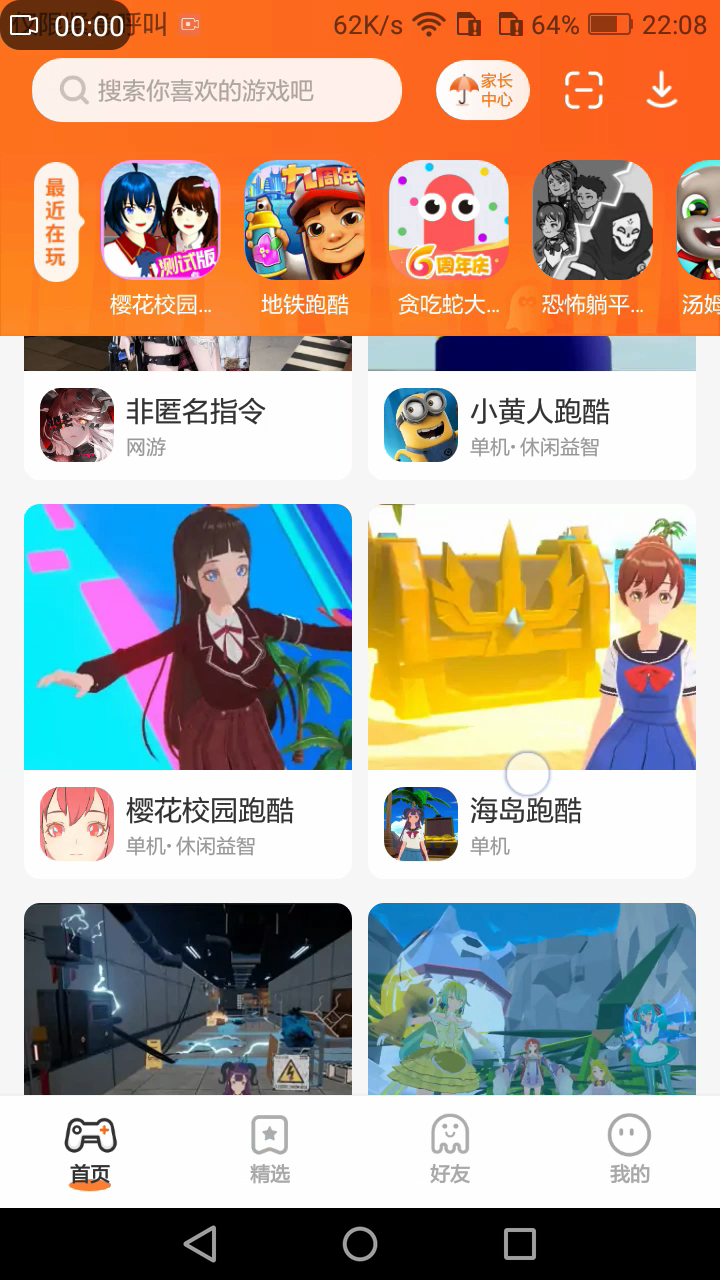Open the 樱花校园跑酷 game card
This screenshot has width=720, height=1280.
188,690
